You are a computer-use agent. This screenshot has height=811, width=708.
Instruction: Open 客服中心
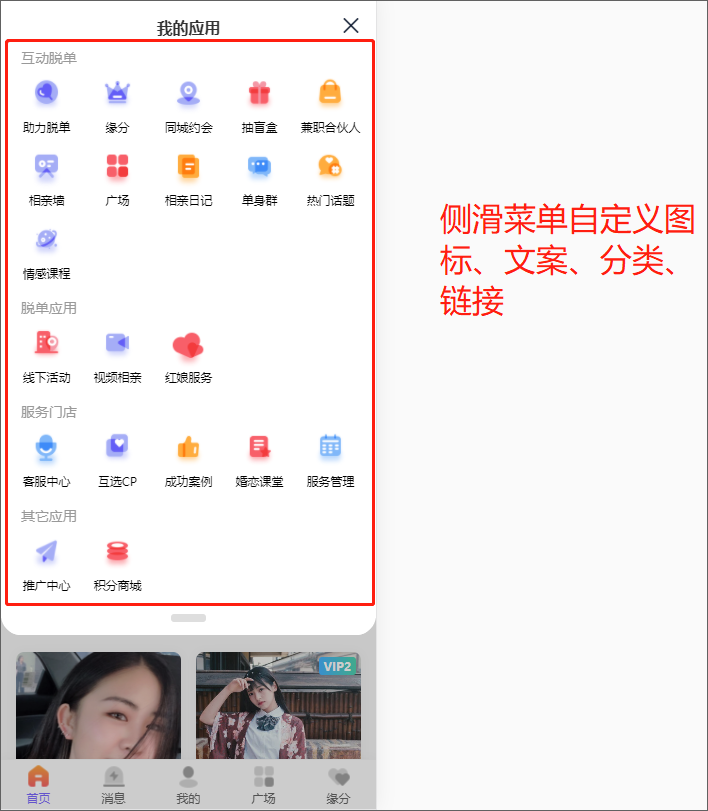[47, 458]
